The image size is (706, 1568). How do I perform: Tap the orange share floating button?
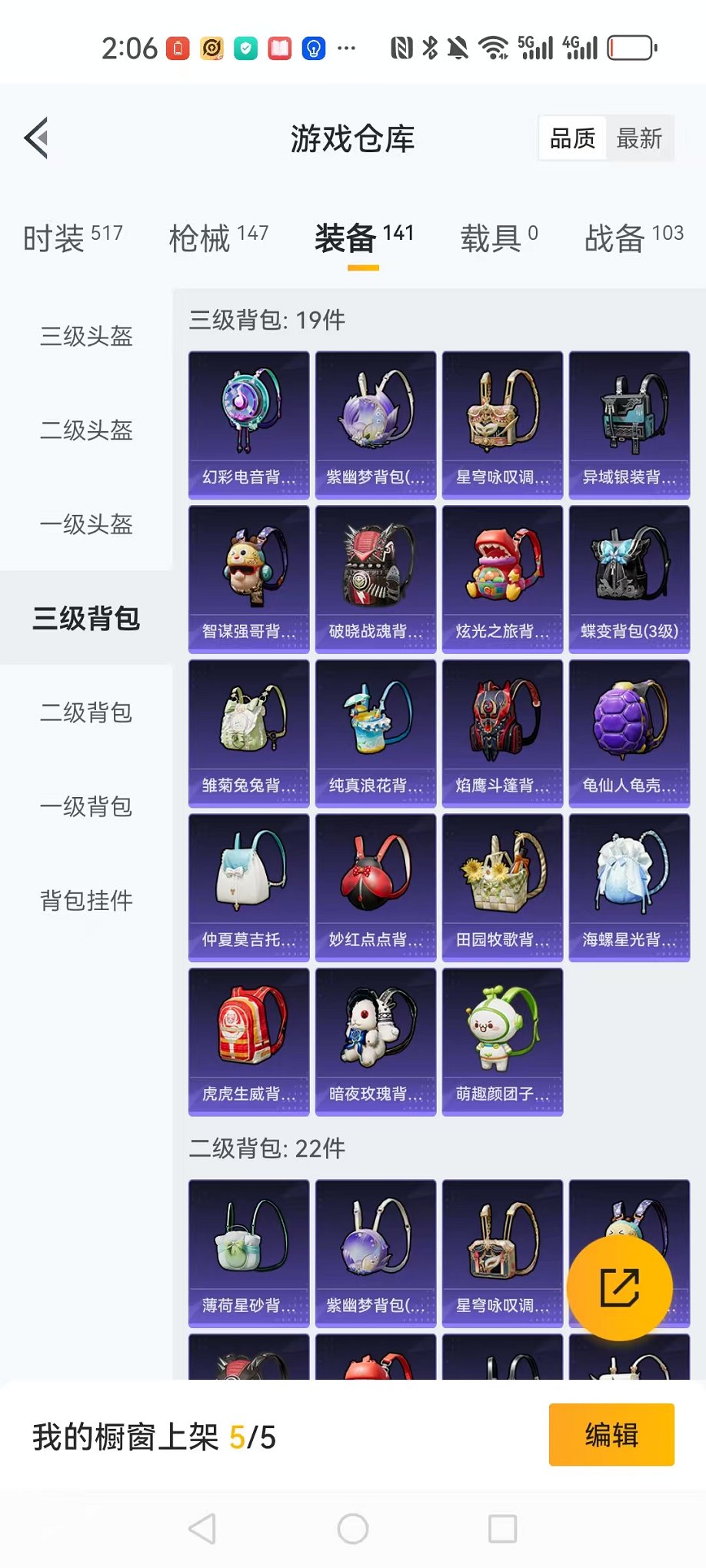[x=619, y=1287]
